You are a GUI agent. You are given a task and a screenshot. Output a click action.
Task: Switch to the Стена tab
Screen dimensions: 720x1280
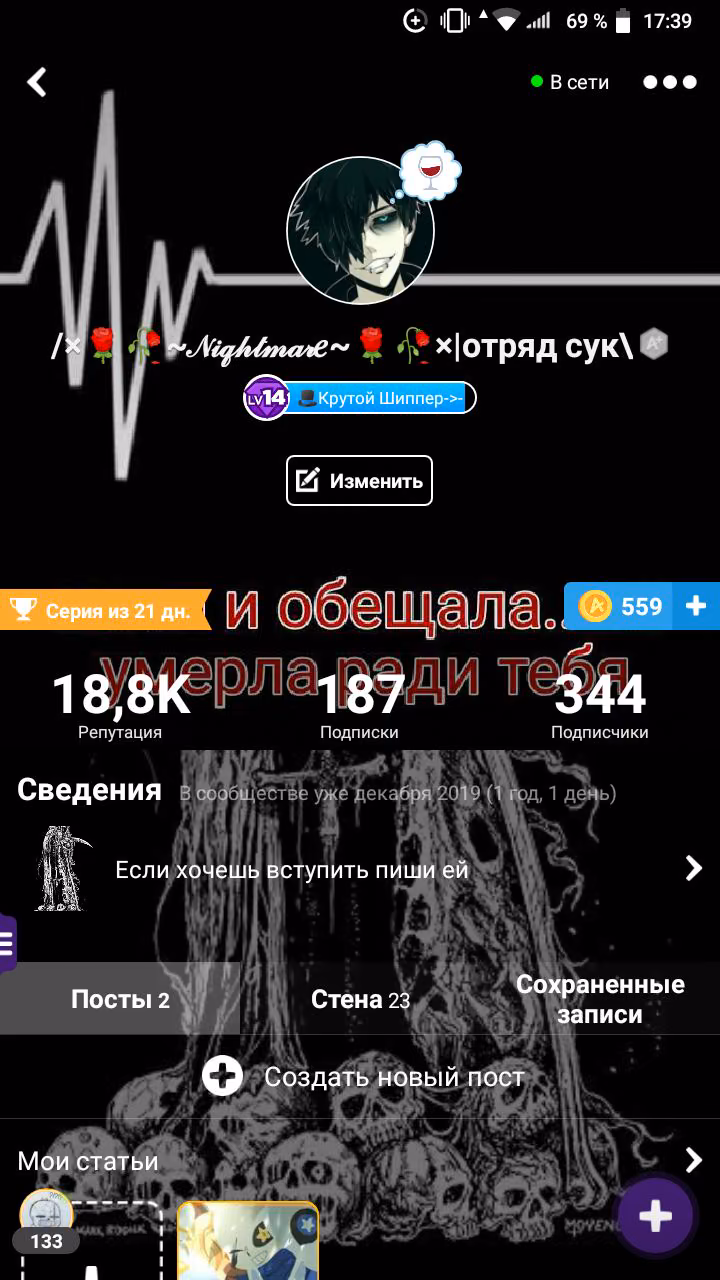[360, 999]
